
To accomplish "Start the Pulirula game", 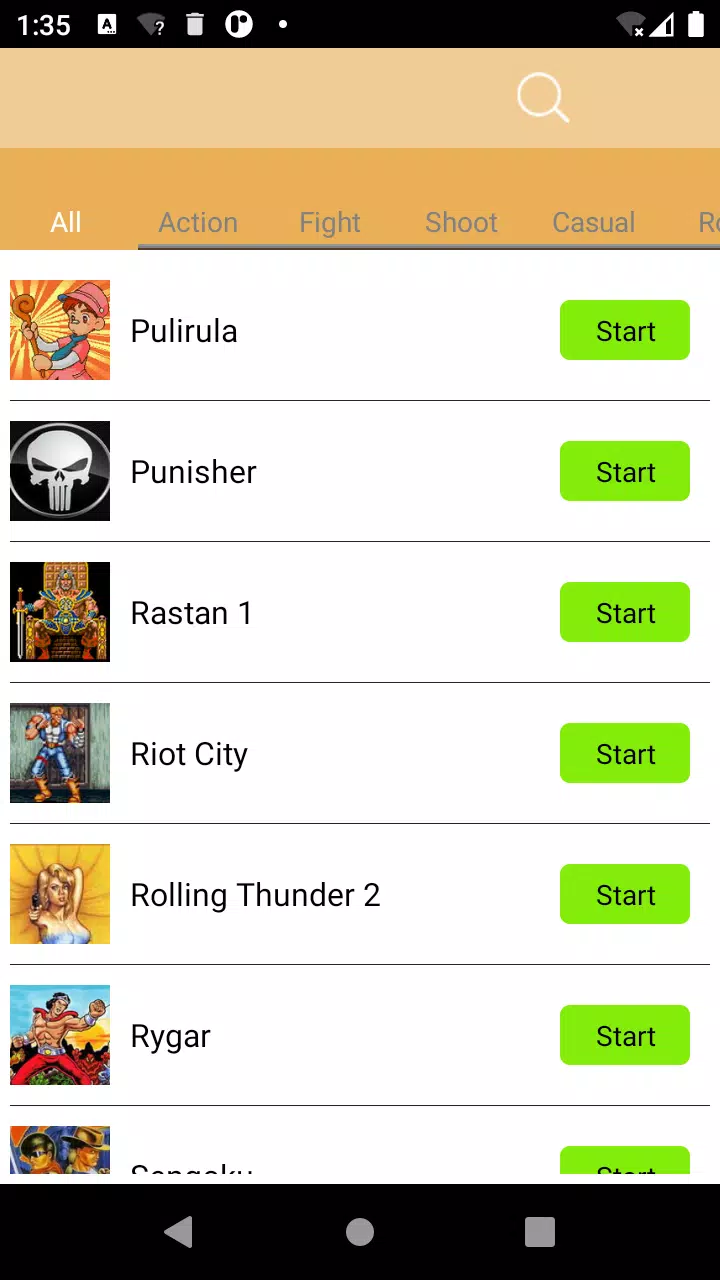I will tap(624, 330).
